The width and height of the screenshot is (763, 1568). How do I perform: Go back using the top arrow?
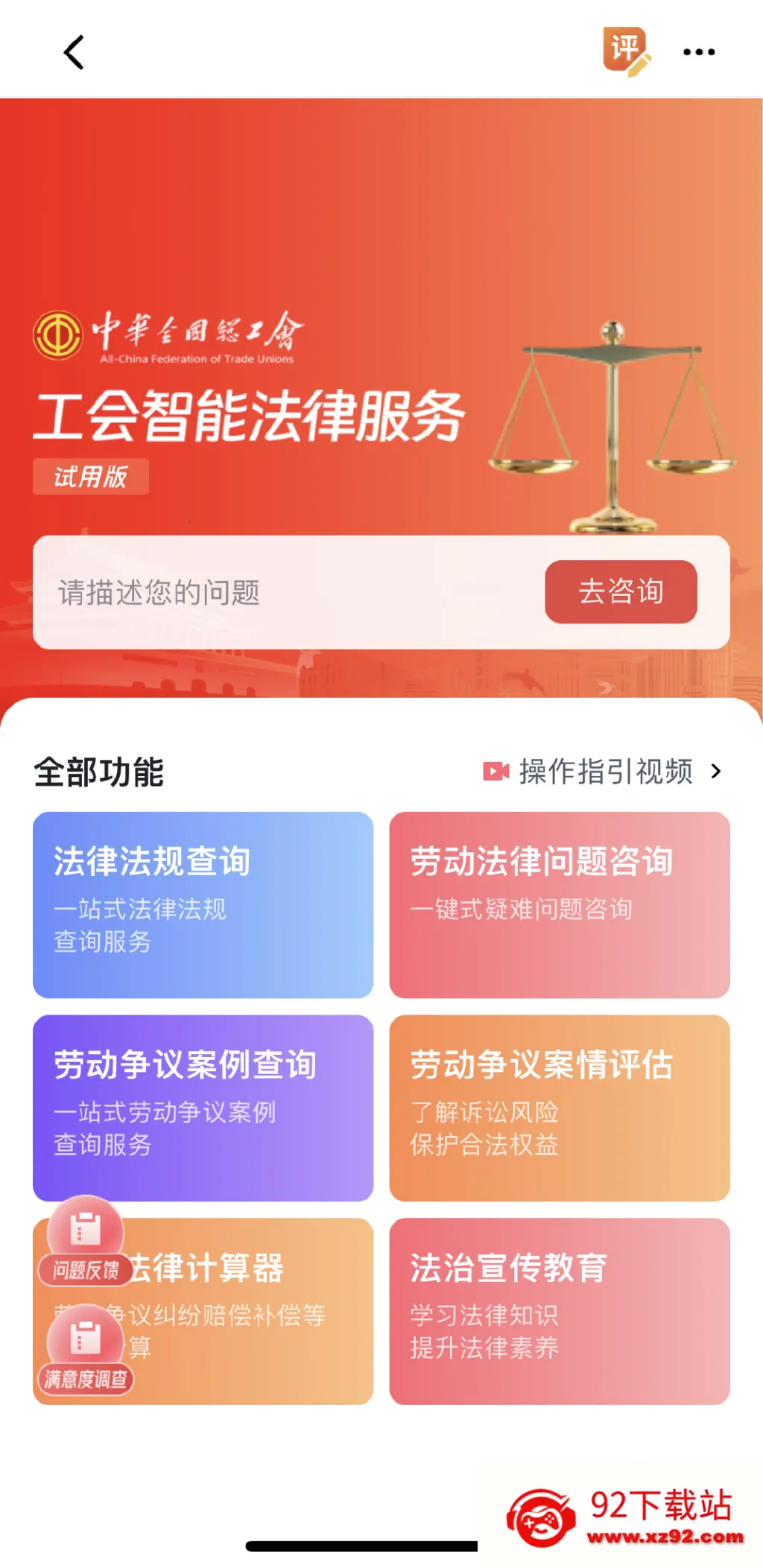click(74, 52)
